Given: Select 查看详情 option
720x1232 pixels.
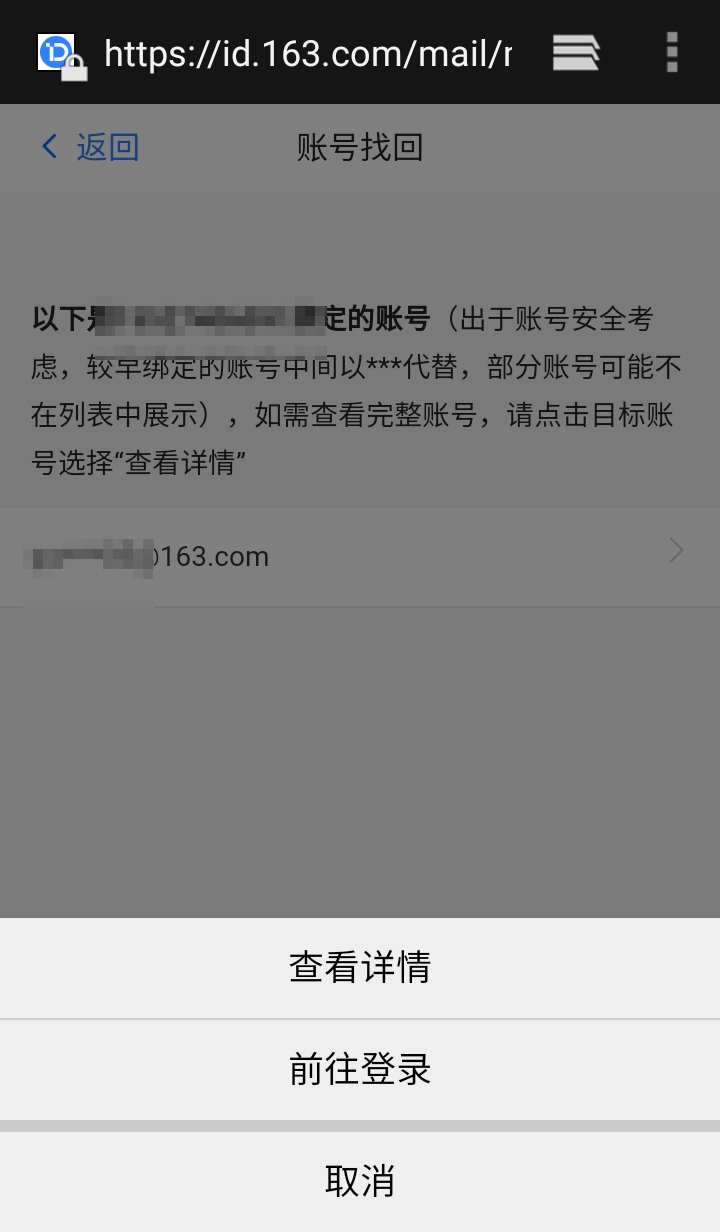Looking at the screenshot, I should click(x=360, y=967).
